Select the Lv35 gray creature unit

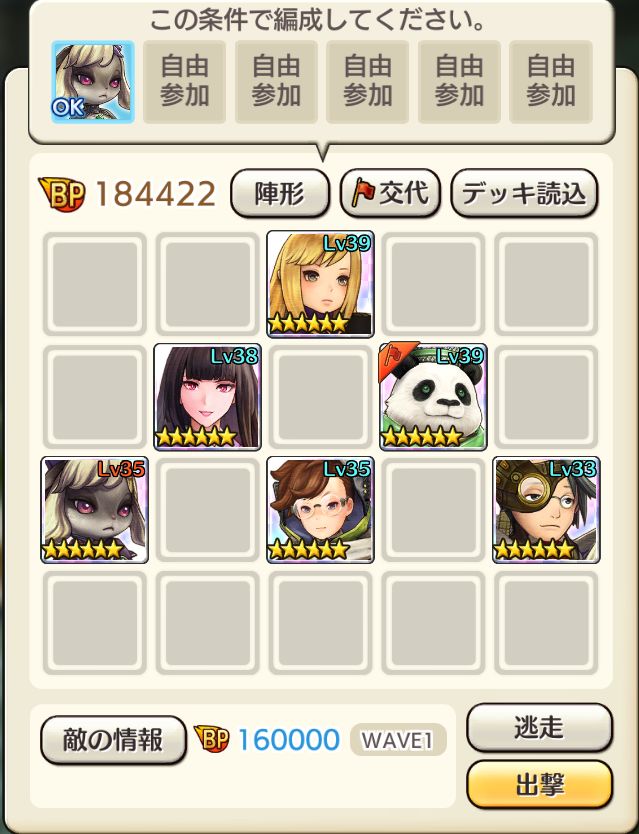[94, 510]
